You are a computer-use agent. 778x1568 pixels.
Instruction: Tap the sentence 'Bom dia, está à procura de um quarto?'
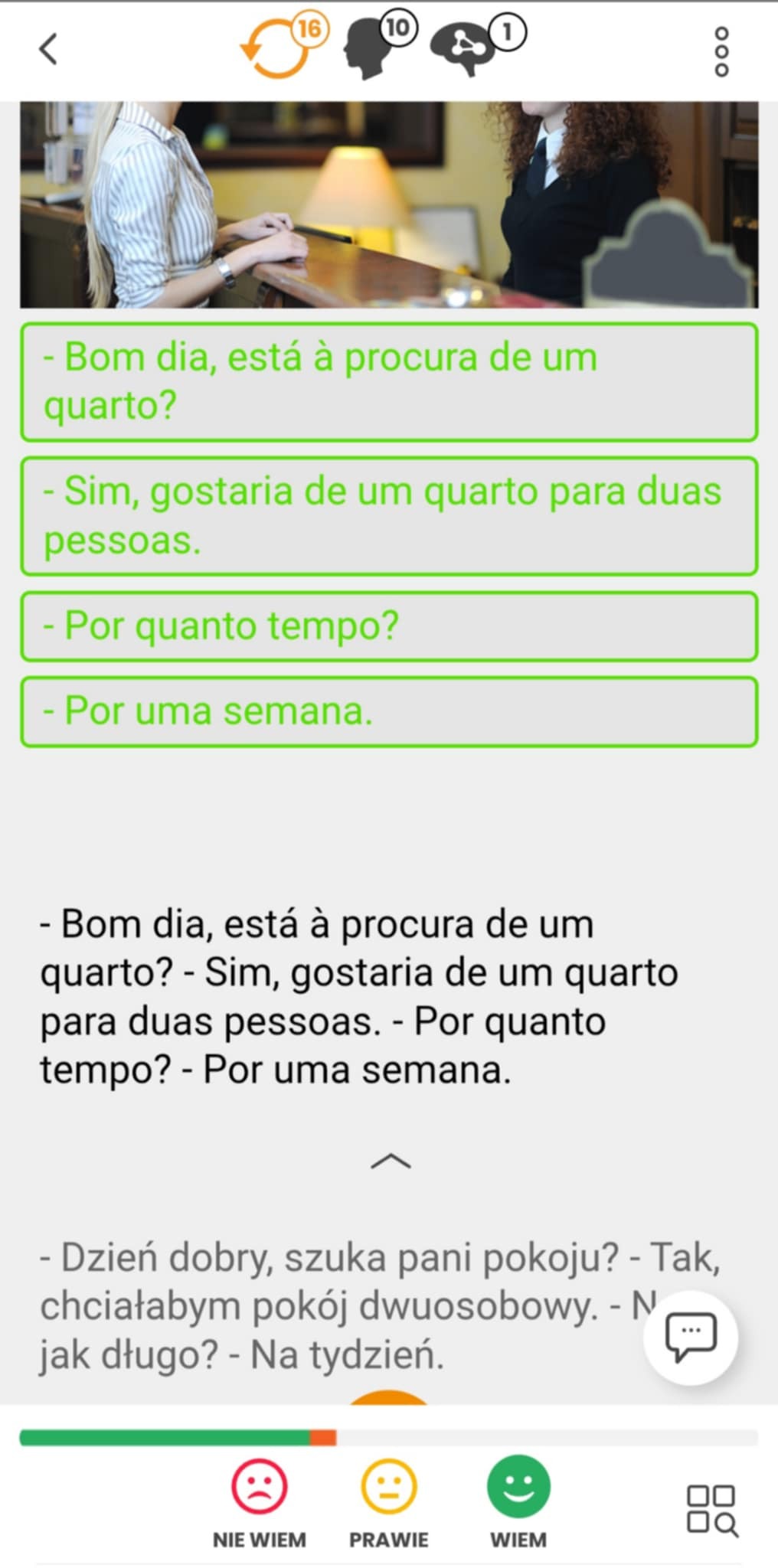coord(389,382)
